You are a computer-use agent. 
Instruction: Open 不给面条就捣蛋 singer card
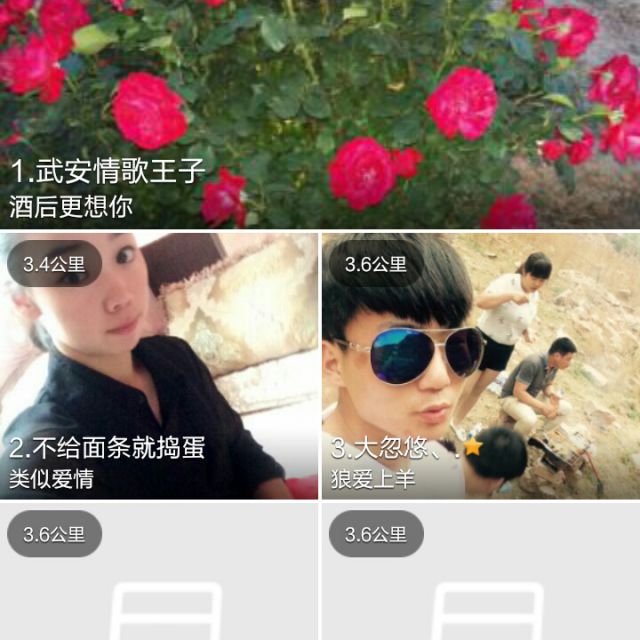[158, 366]
